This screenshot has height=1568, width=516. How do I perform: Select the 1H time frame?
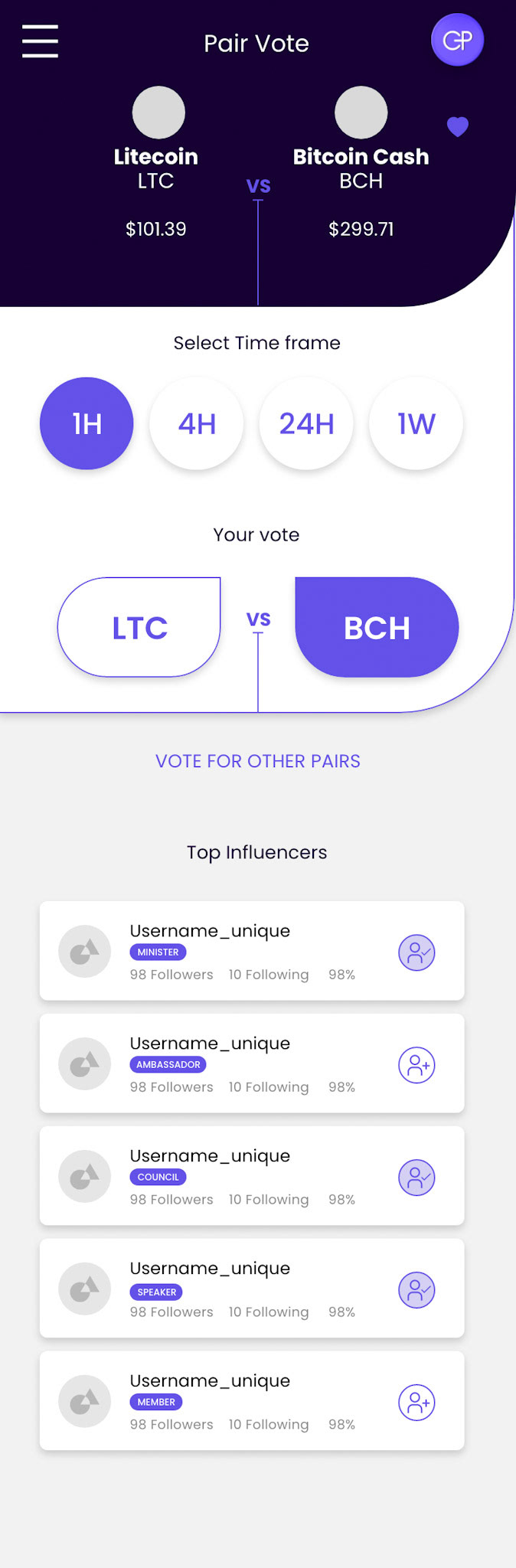(x=87, y=423)
